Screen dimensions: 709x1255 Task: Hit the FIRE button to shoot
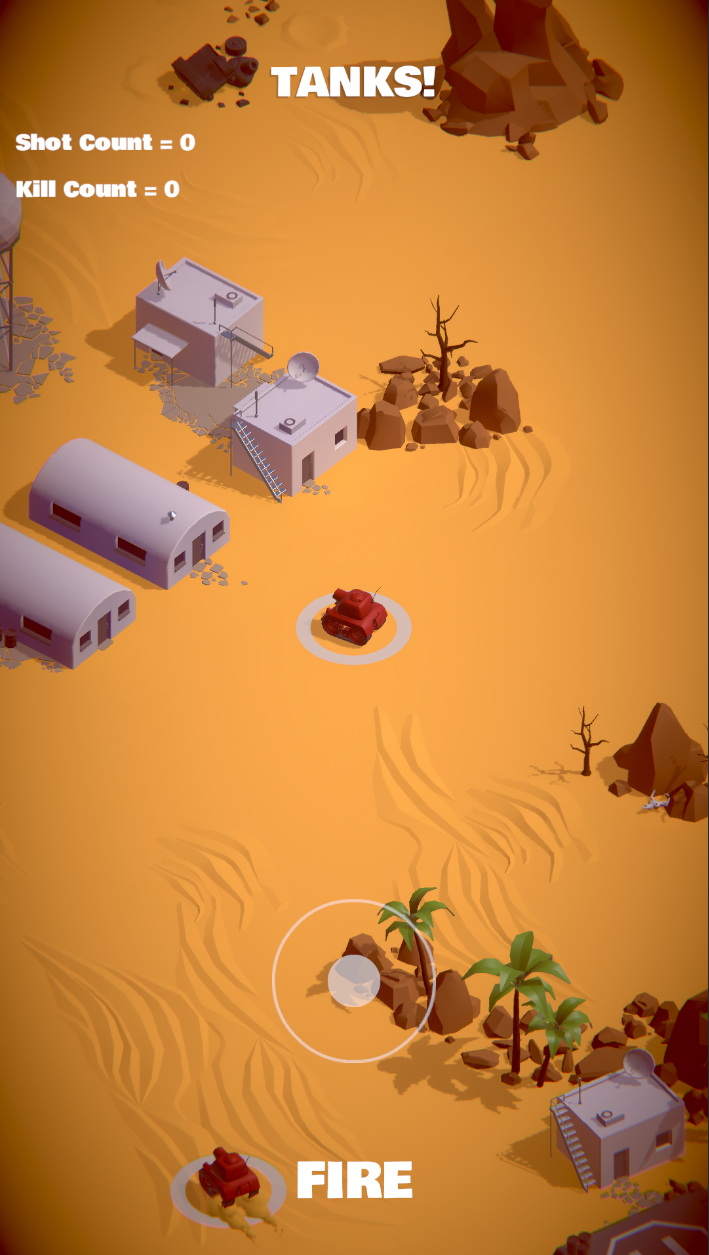[354, 1181]
